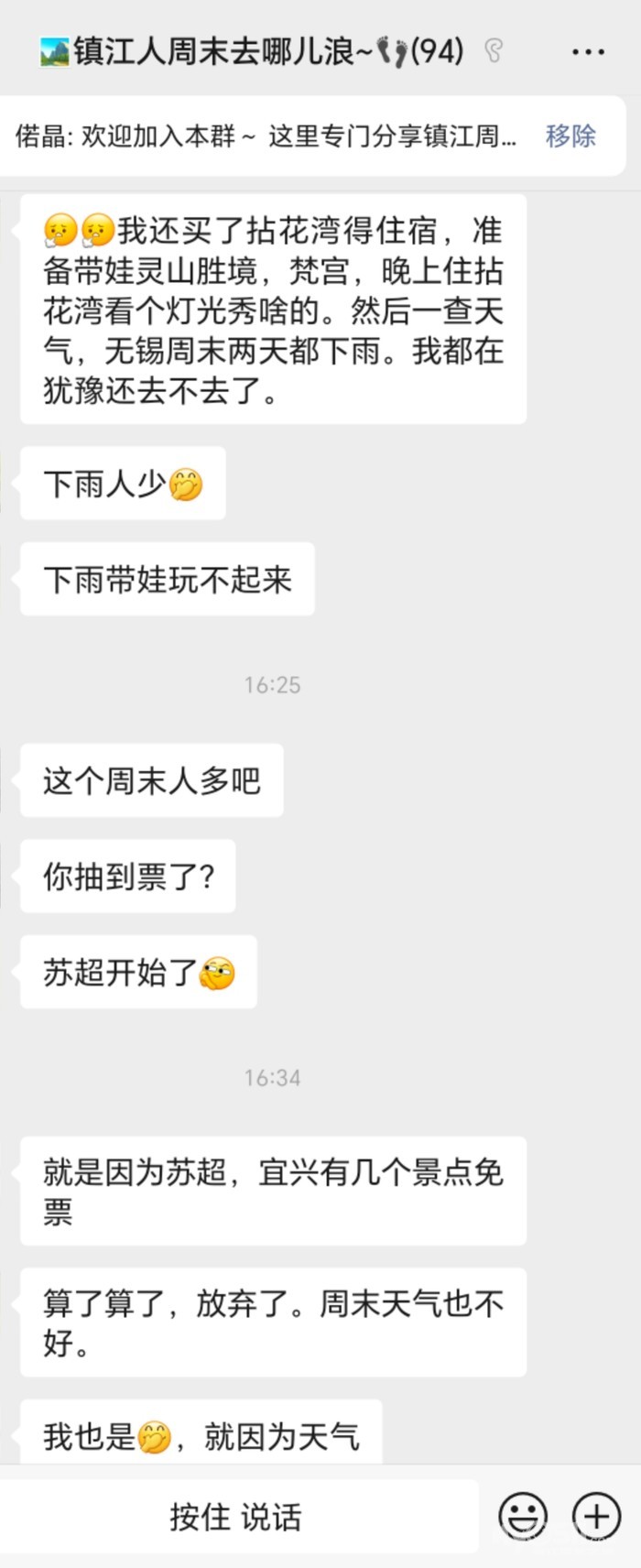Open the plus attachment menu

(x=596, y=1517)
